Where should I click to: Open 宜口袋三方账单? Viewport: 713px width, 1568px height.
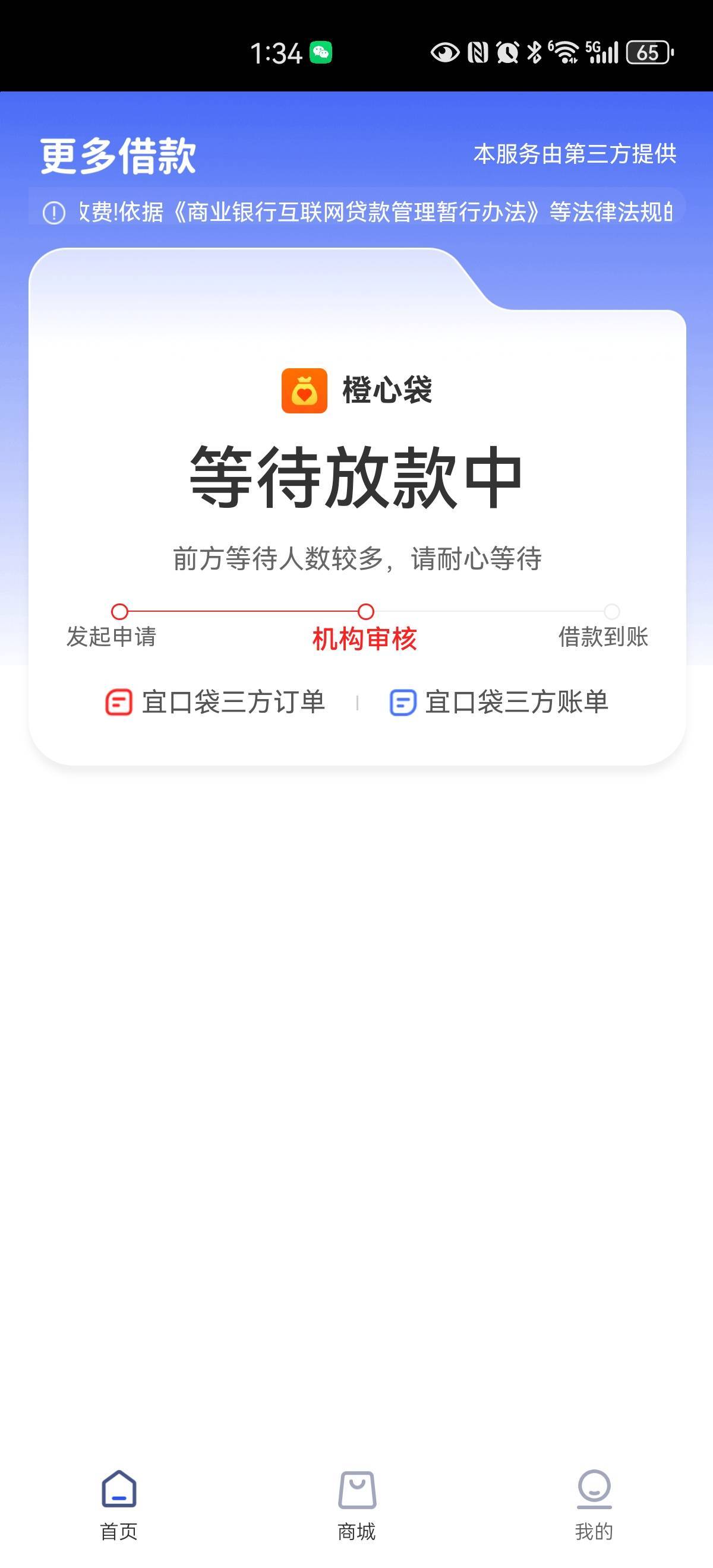tap(499, 702)
